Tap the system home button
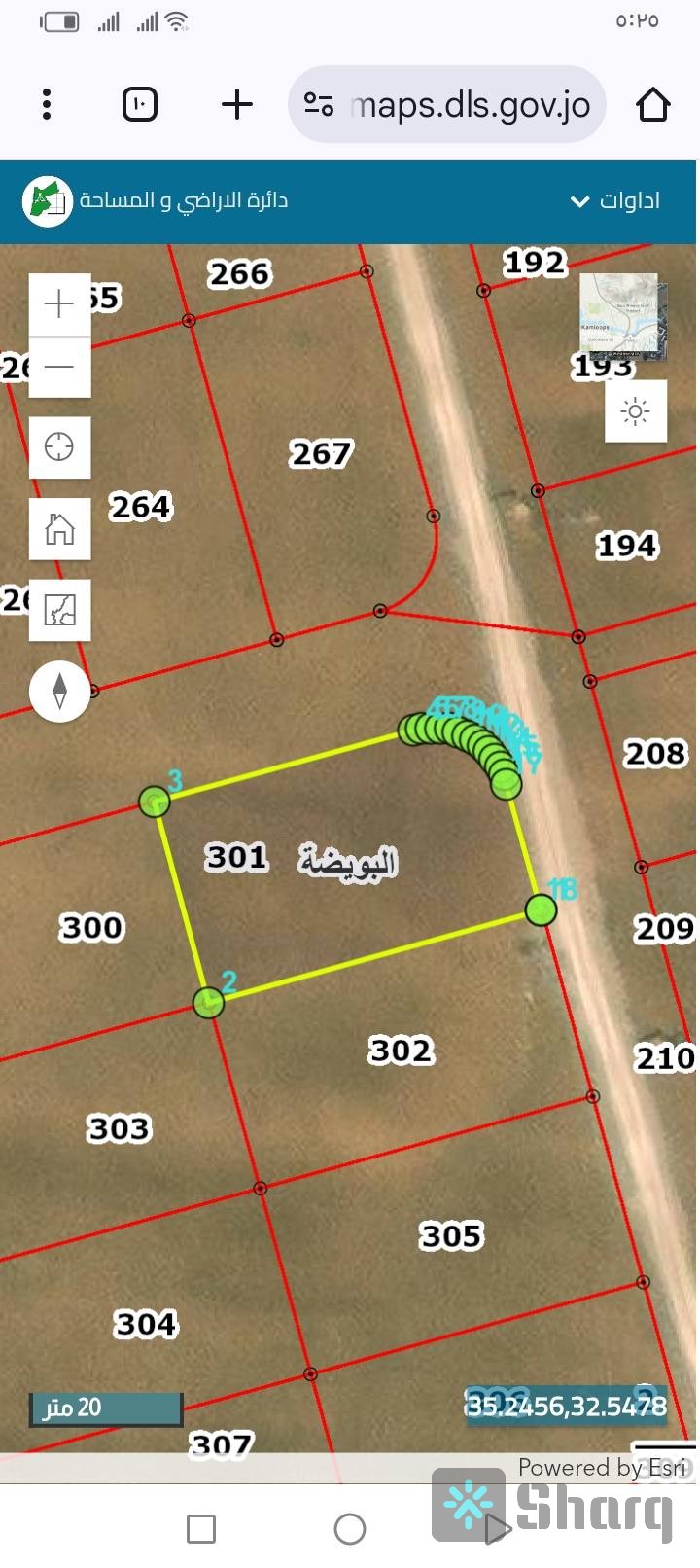 click(350, 1529)
